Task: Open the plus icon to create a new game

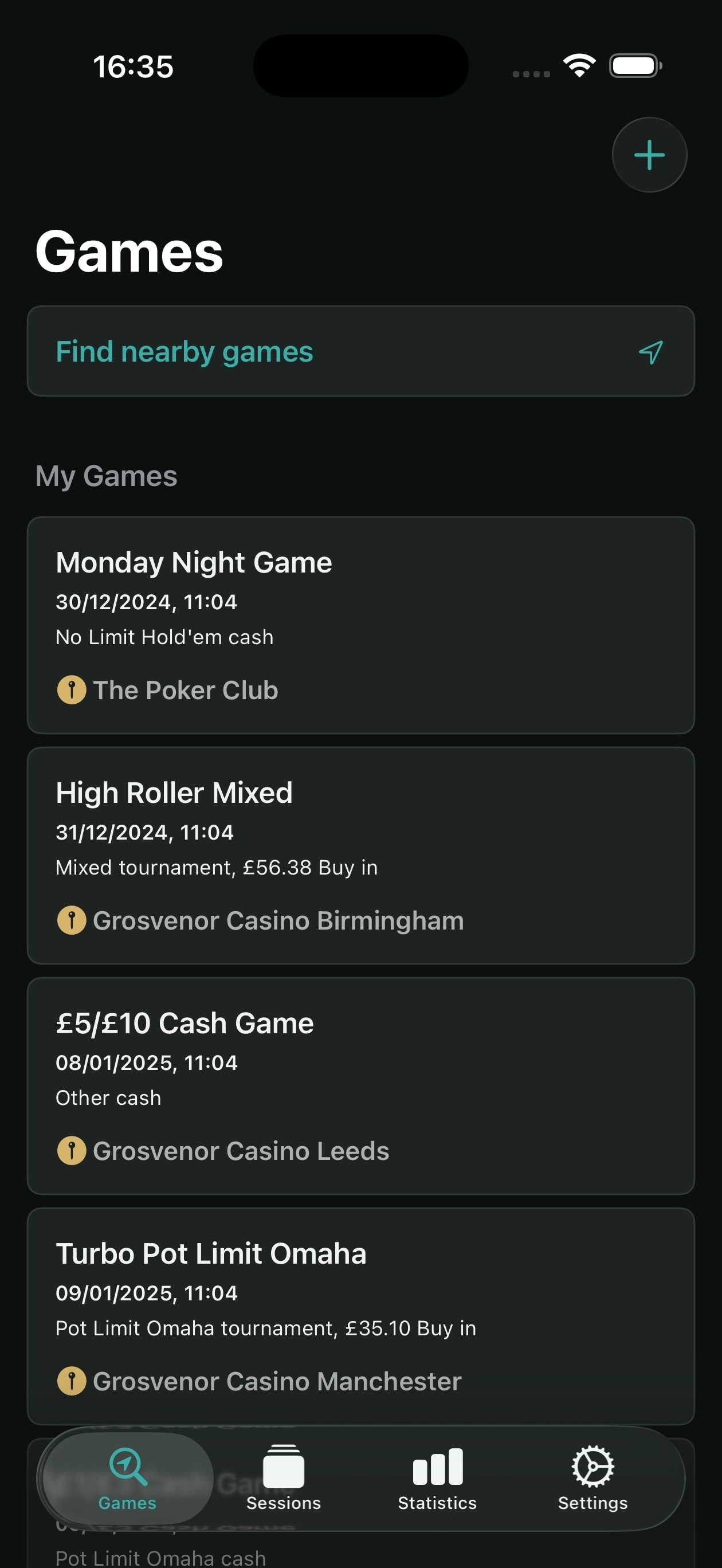Action: pyautogui.click(x=649, y=154)
